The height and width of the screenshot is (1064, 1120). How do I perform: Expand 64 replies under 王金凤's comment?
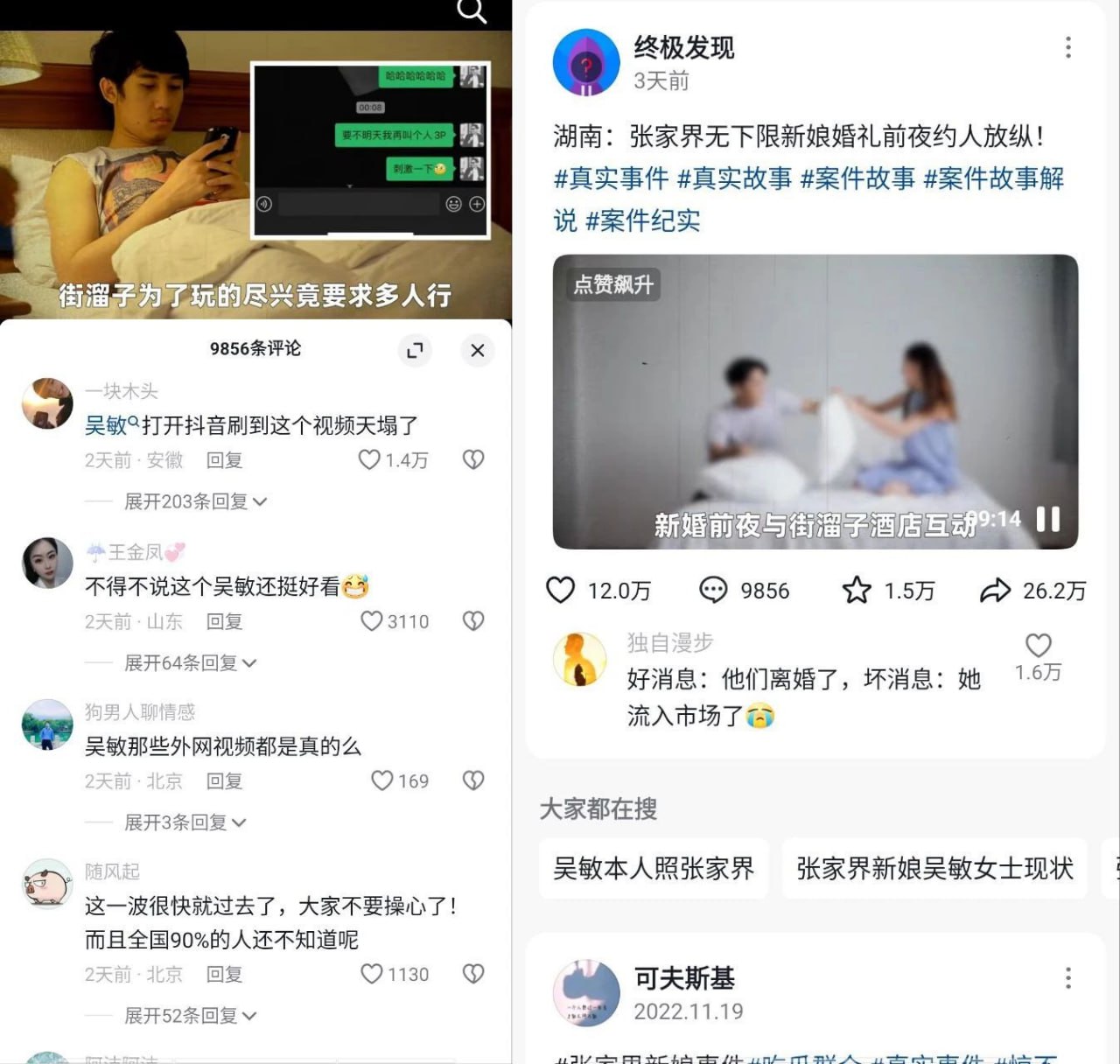tap(190, 662)
